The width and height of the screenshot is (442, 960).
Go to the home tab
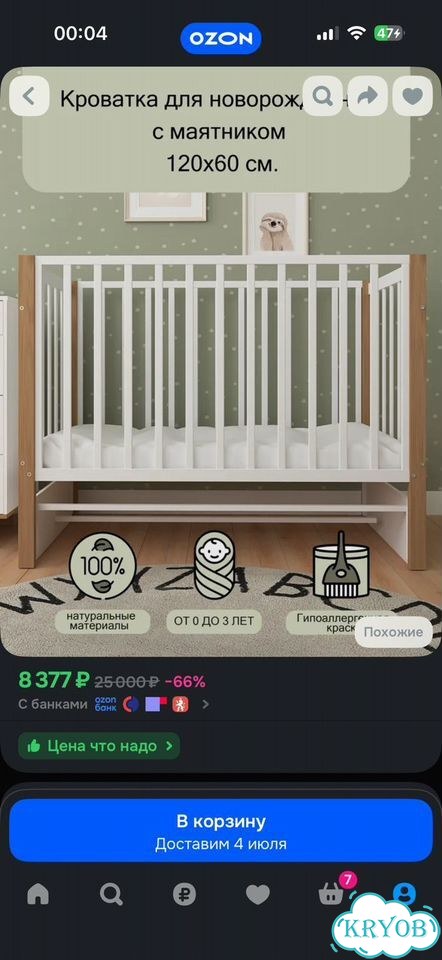(38, 895)
